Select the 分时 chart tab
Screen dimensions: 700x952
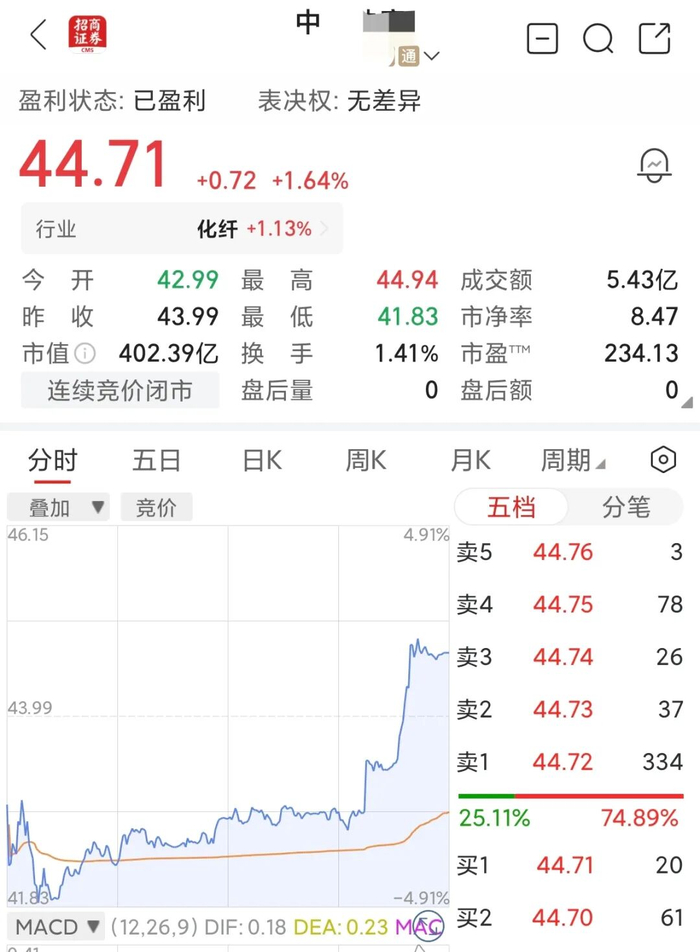(x=53, y=460)
